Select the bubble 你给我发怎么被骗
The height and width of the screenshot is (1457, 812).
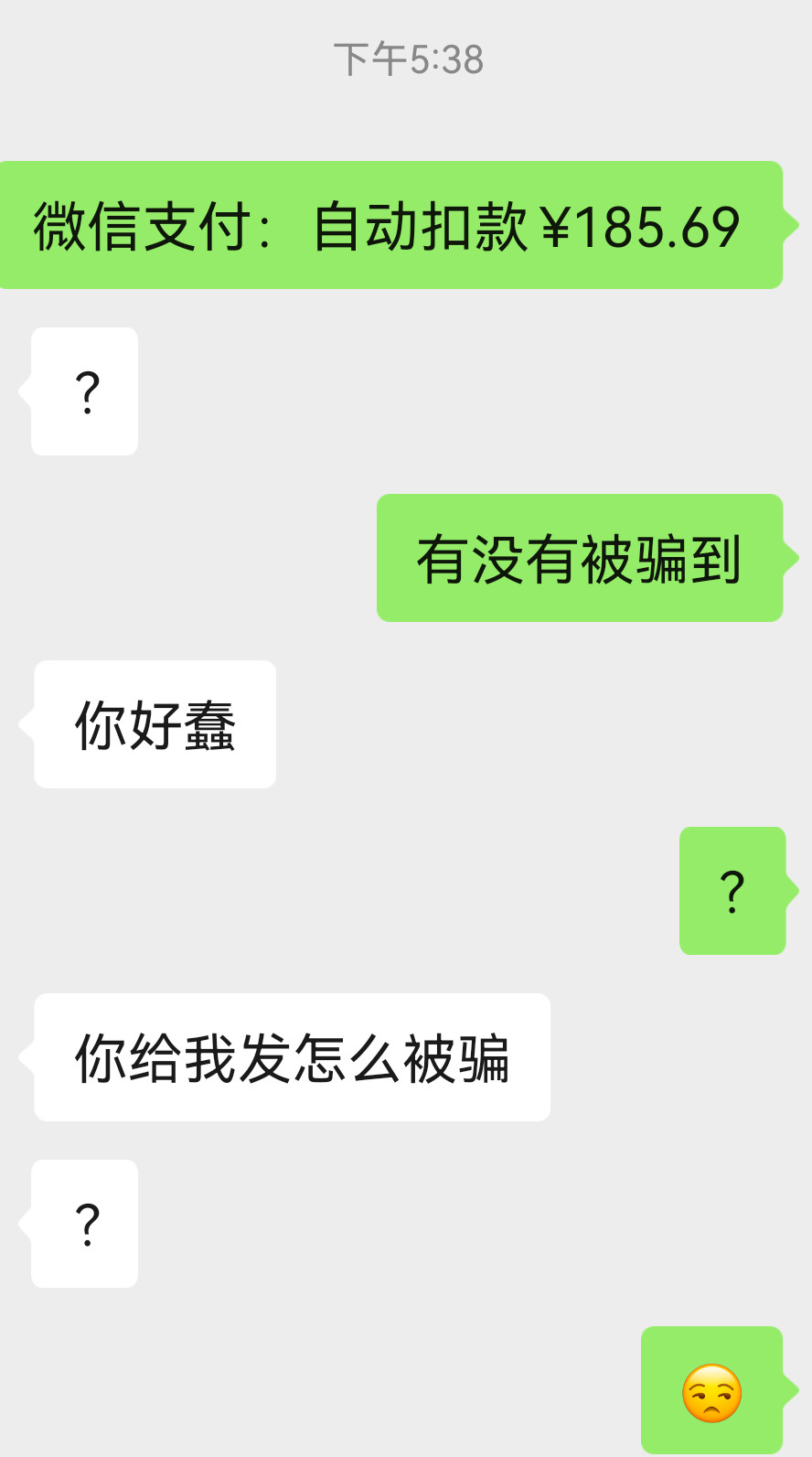(292, 1056)
